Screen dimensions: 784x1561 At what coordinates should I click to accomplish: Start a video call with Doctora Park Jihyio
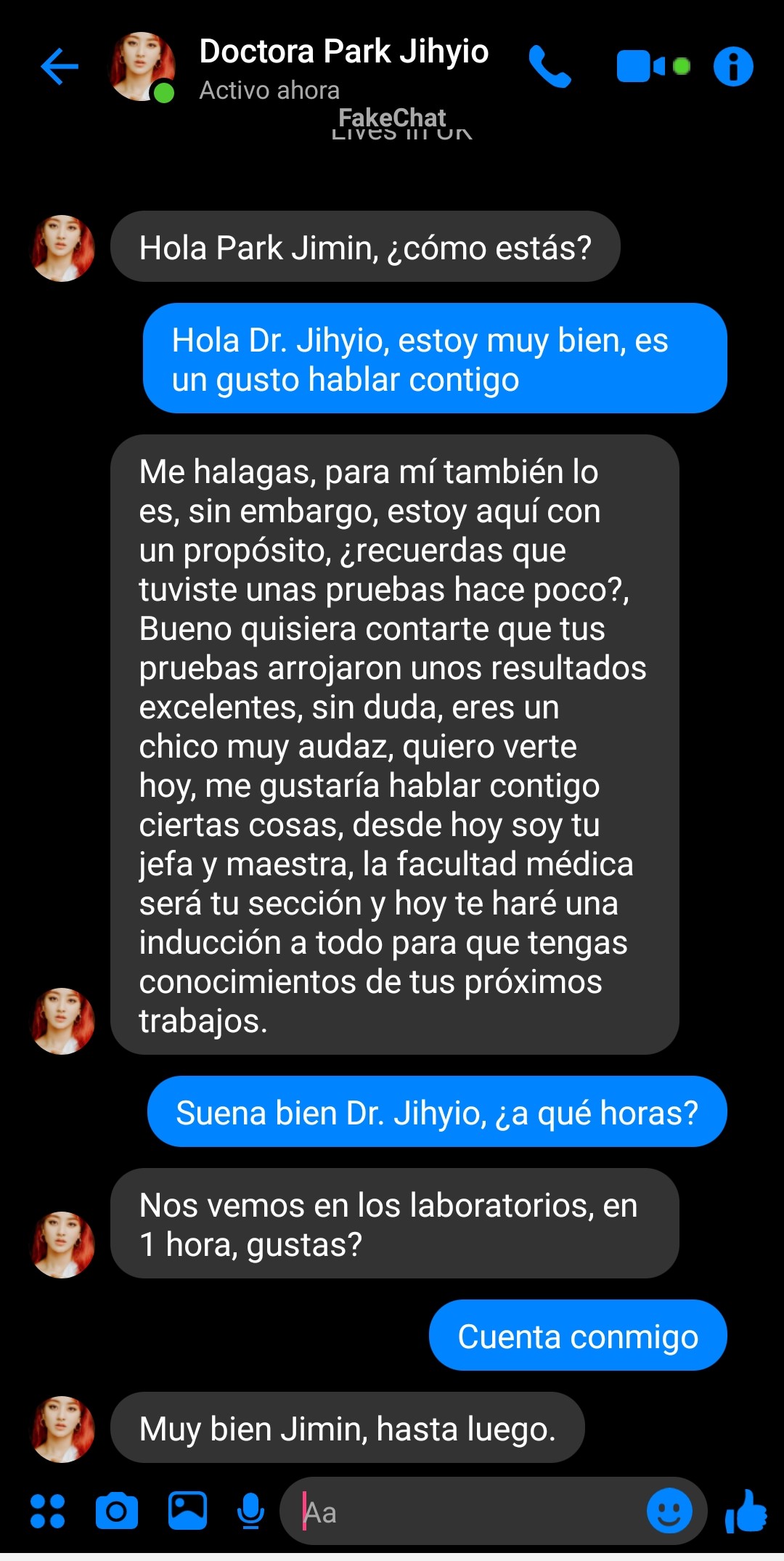pos(643,67)
